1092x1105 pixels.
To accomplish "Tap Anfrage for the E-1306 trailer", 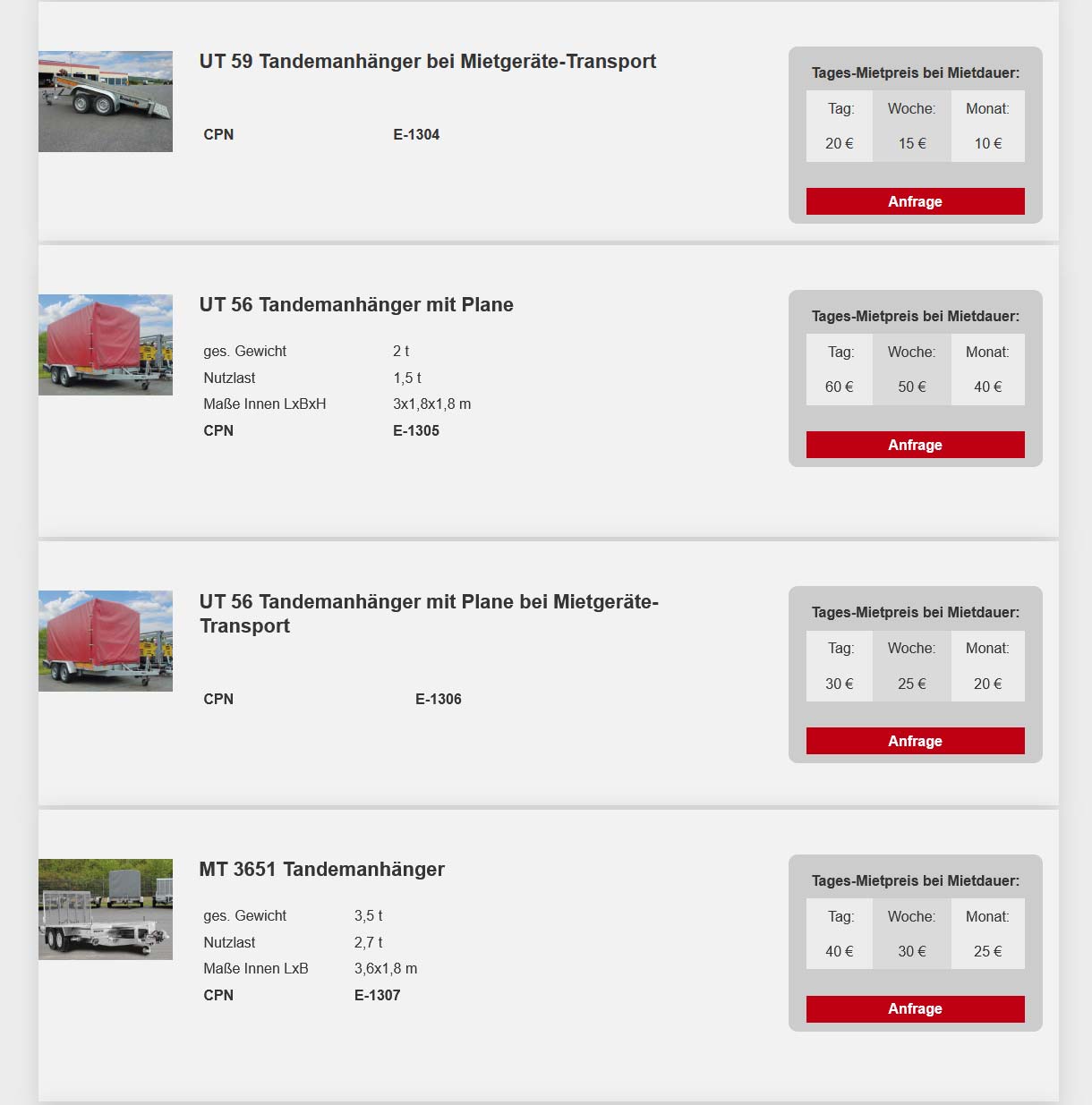I will click(915, 741).
